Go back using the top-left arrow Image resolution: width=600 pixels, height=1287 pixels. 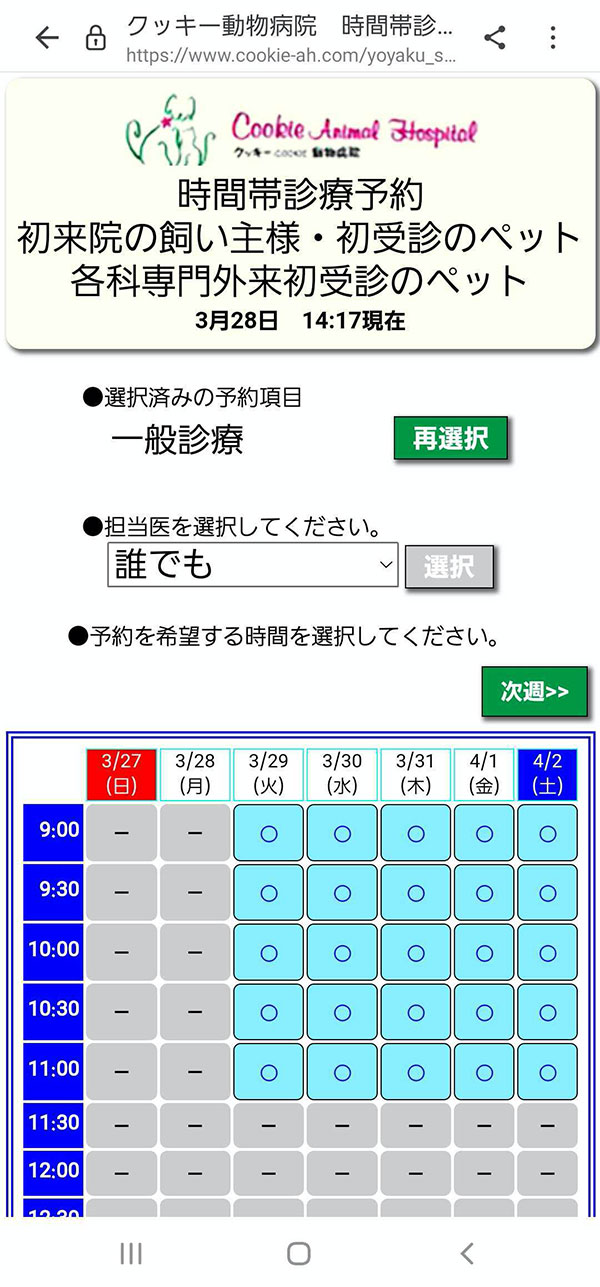[x=47, y=38]
